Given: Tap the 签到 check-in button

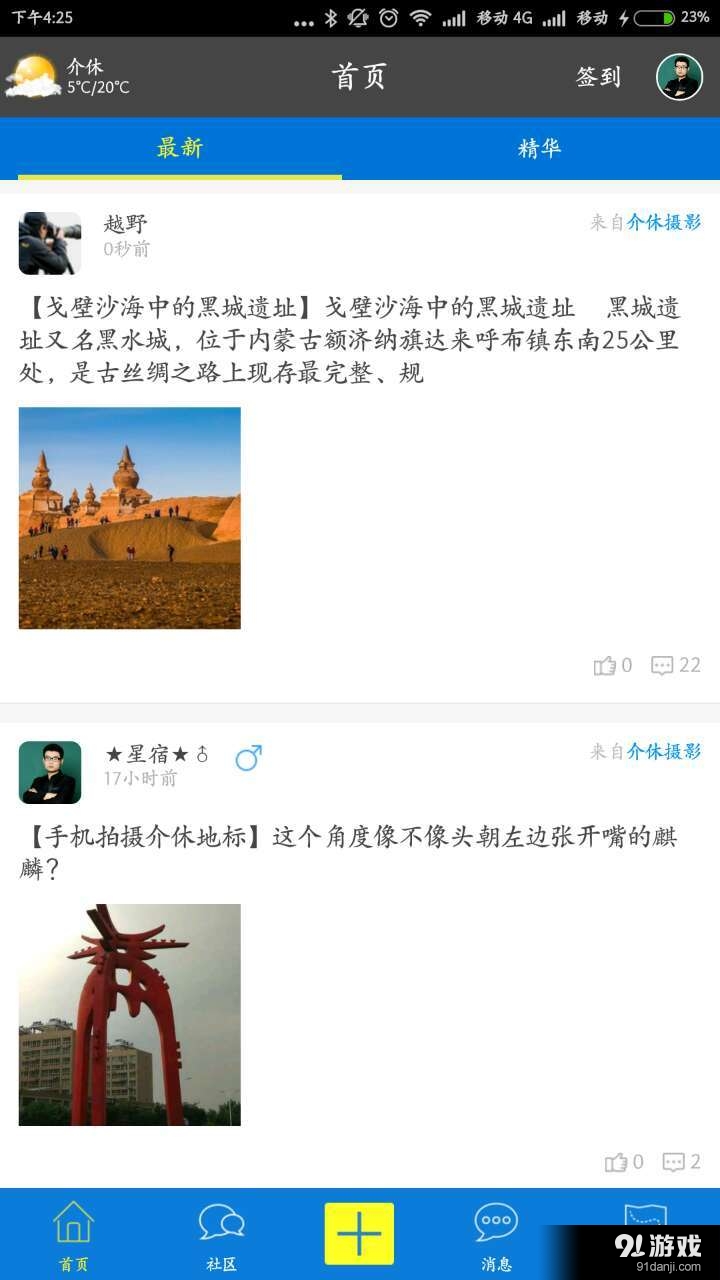Looking at the screenshot, I should coord(598,76).
